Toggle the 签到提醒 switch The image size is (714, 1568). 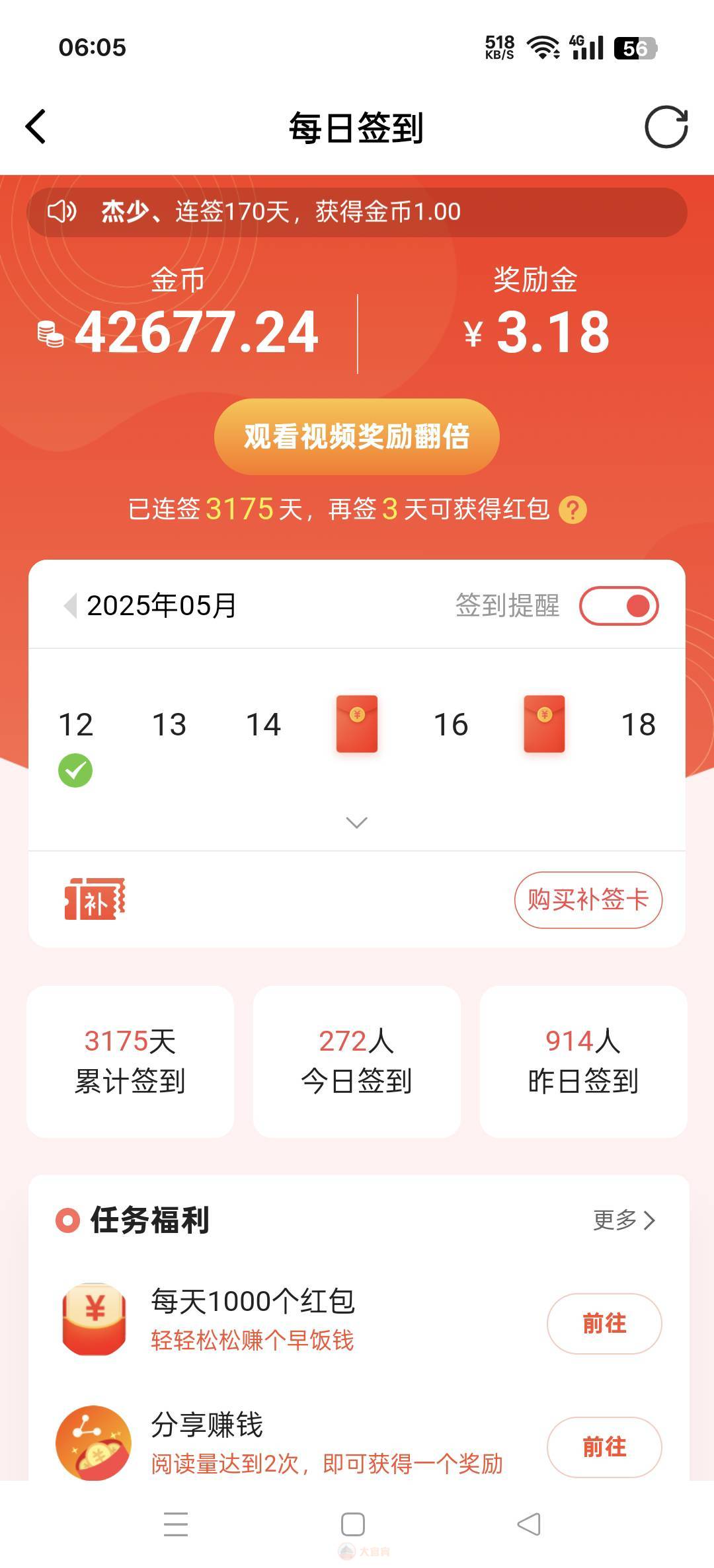coord(619,606)
